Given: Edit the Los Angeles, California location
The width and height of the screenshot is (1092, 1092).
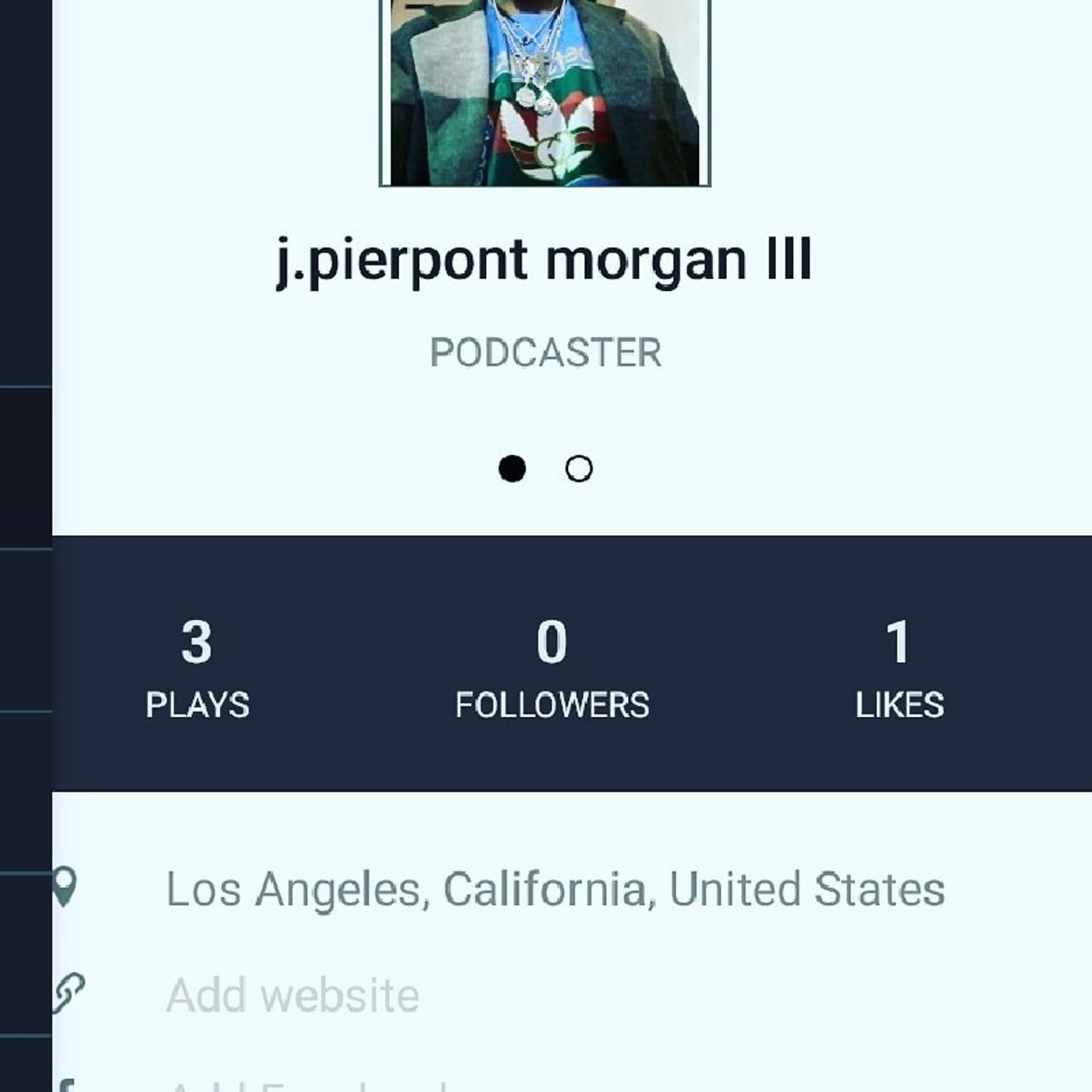Looking at the screenshot, I should click(x=555, y=889).
